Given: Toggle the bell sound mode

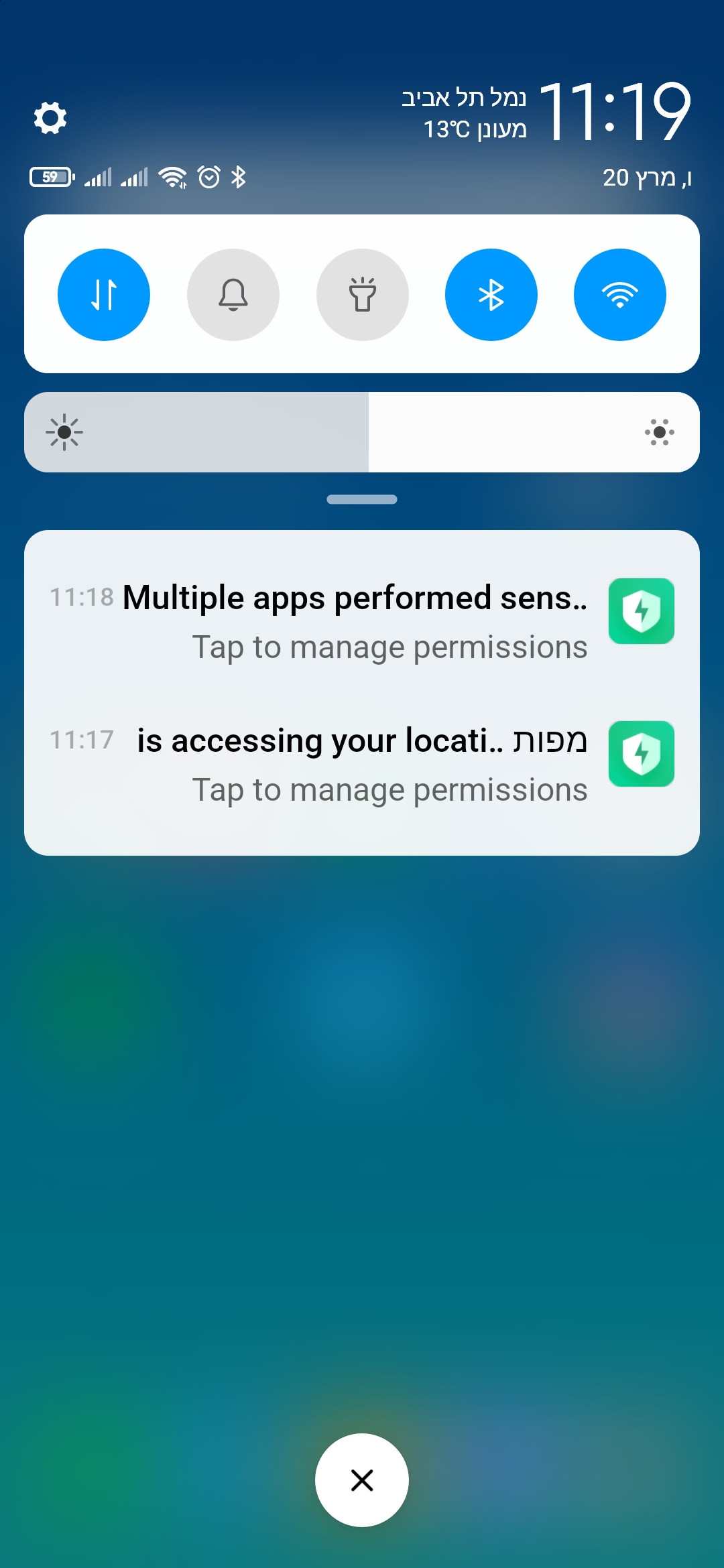Looking at the screenshot, I should (x=233, y=295).
